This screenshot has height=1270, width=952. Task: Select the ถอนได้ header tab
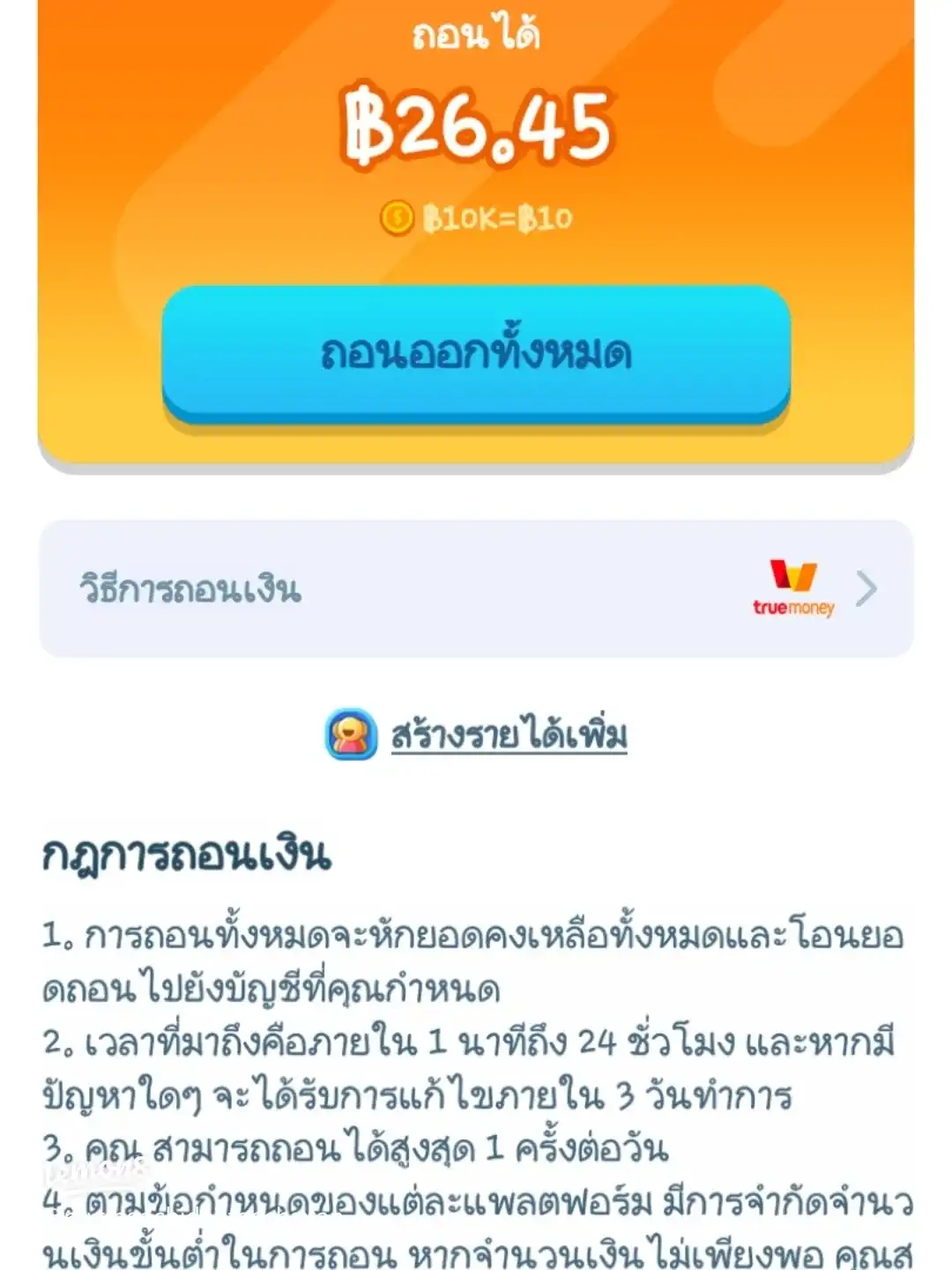click(x=476, y=35)
